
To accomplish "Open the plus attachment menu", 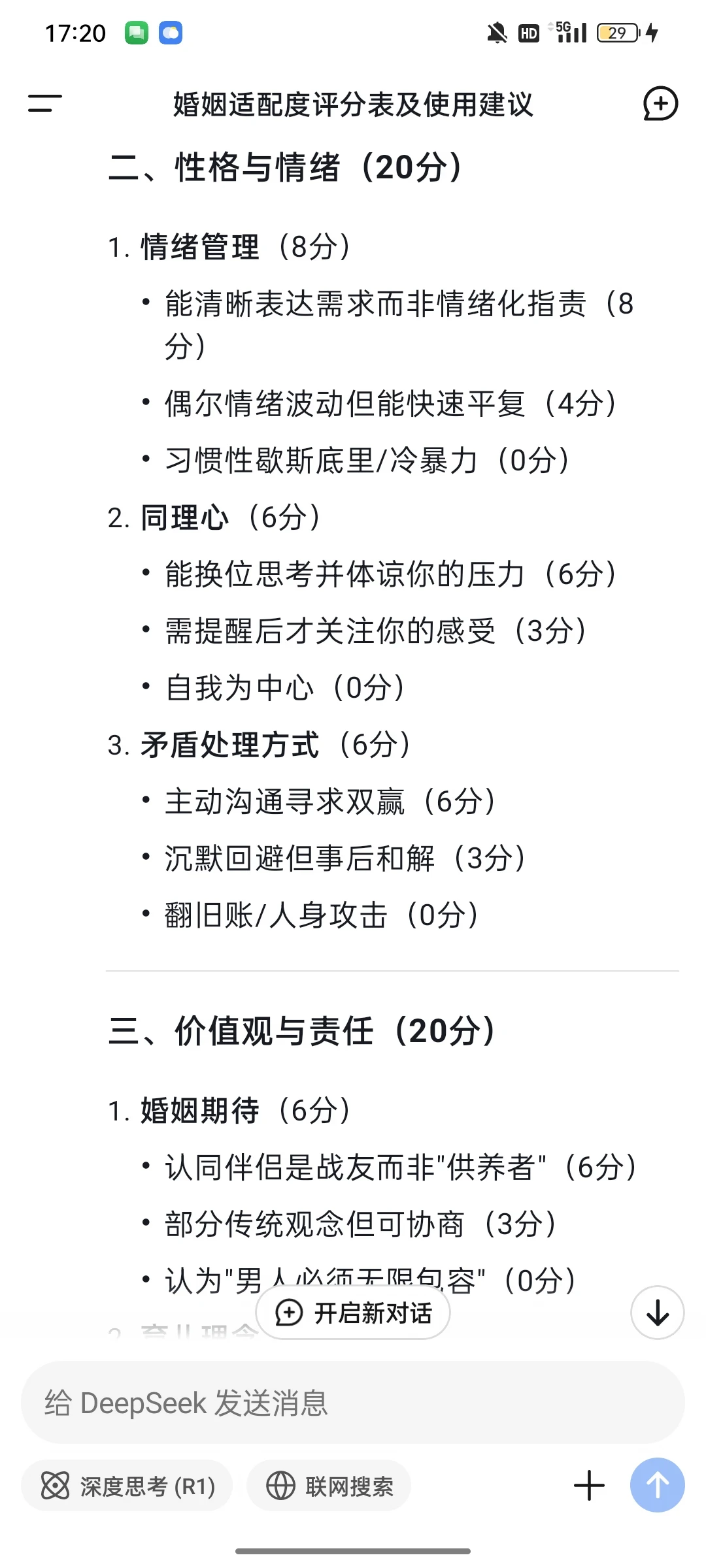I will coord(589,1486).
